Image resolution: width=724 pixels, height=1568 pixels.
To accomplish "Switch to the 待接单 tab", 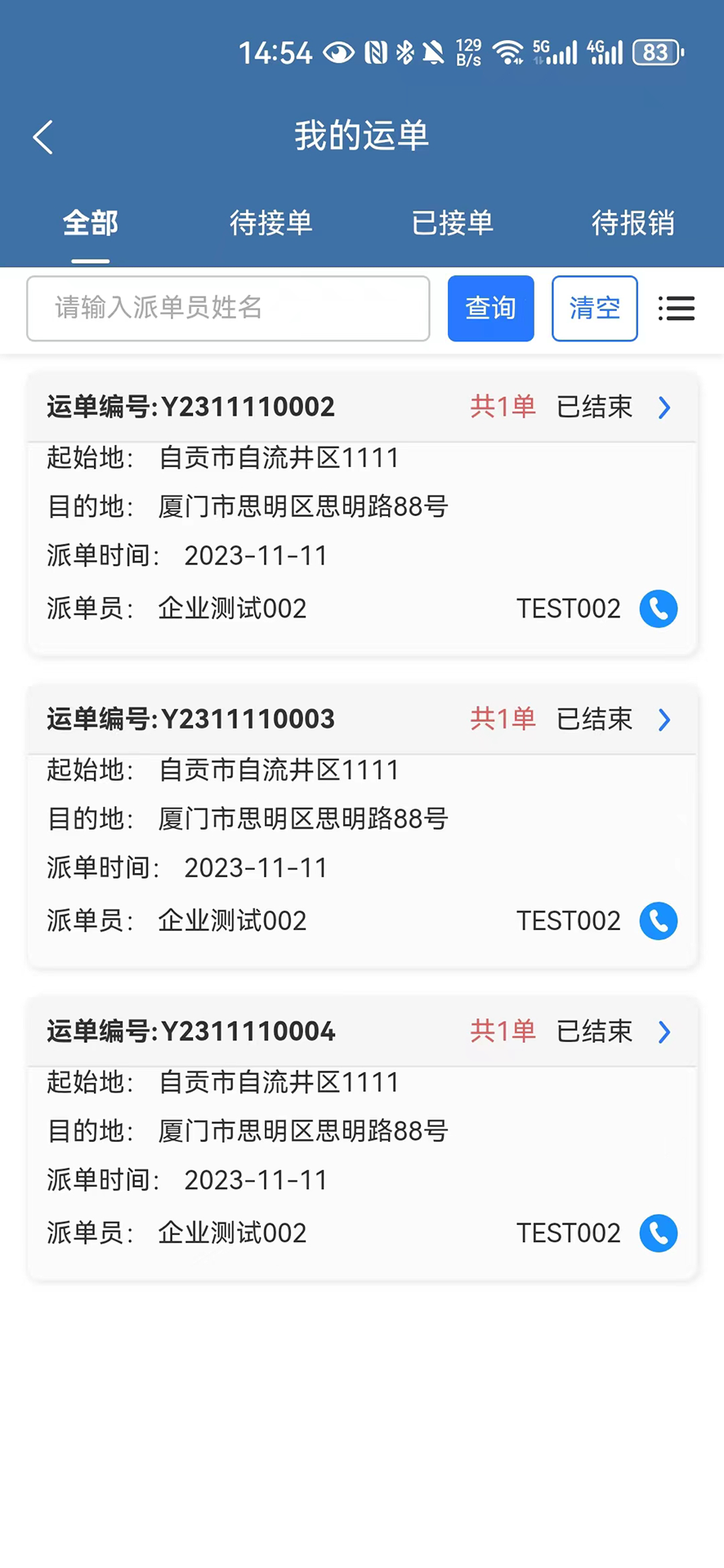I will pyautogui.click(x=272, y=223).
